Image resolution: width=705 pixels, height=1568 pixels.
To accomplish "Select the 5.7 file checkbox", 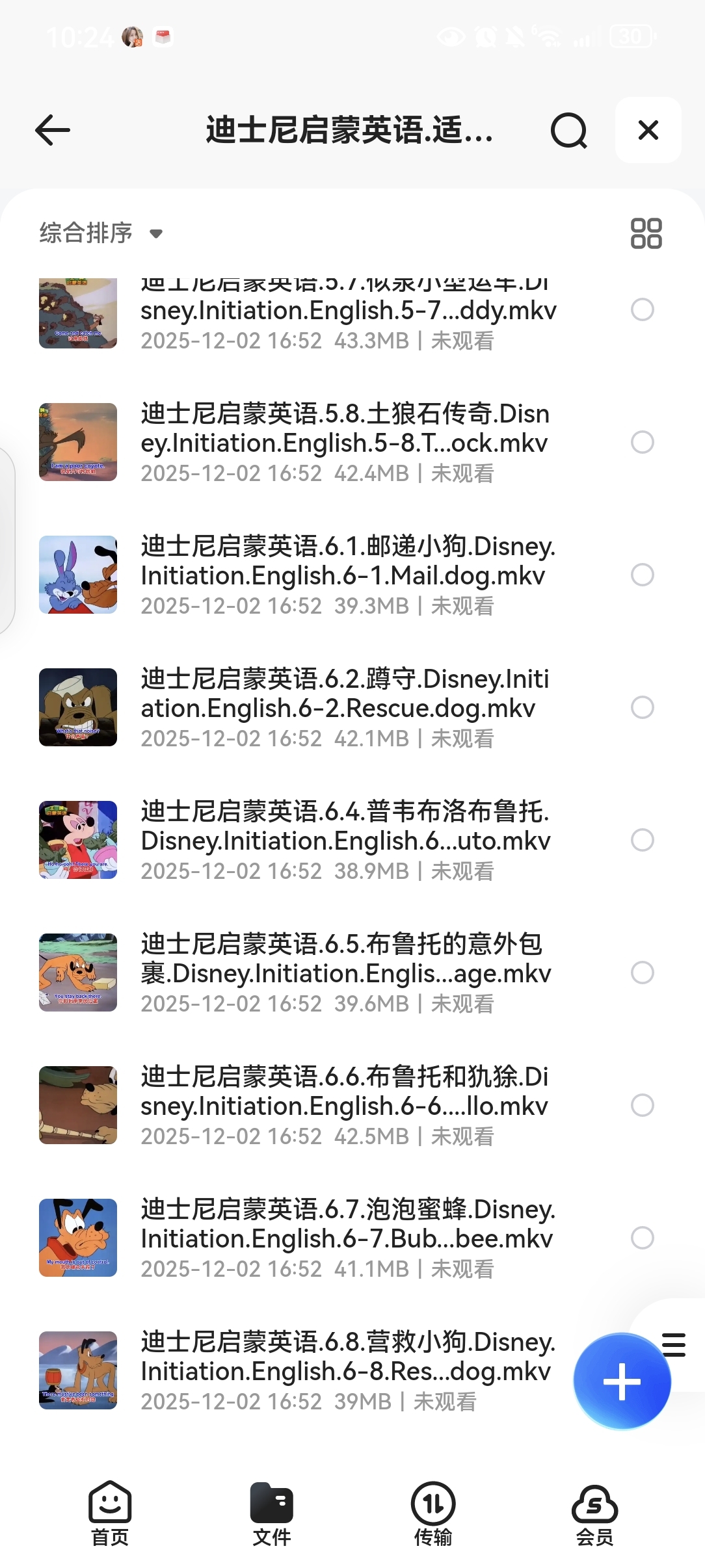I will coord(643,309).
